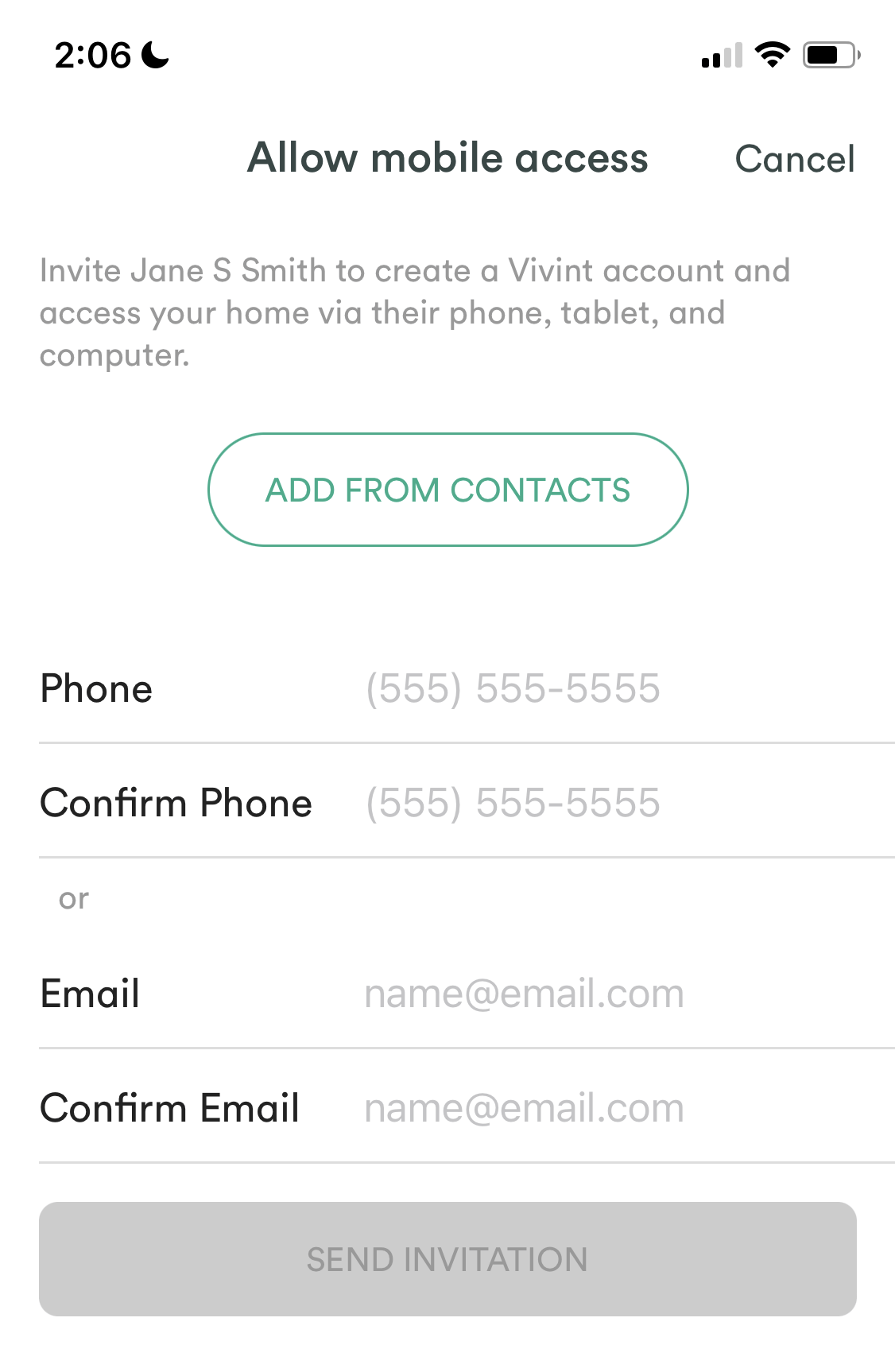The height and width of the screenshot is (1372, 895).
Task: Tap the ADD FROM CONTACTS button
Action: tap(447, 490)
